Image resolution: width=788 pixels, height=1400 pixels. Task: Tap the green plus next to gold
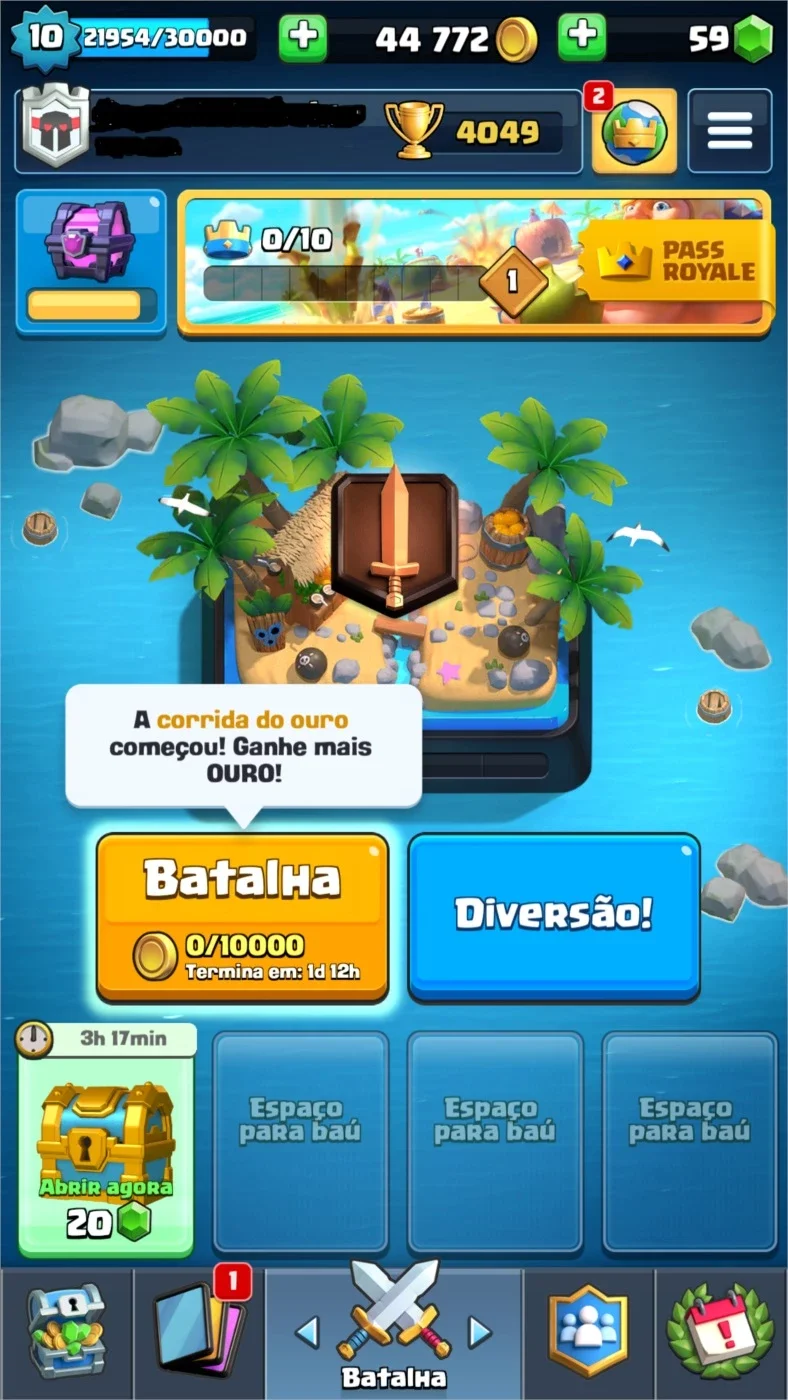click(303, 37)
